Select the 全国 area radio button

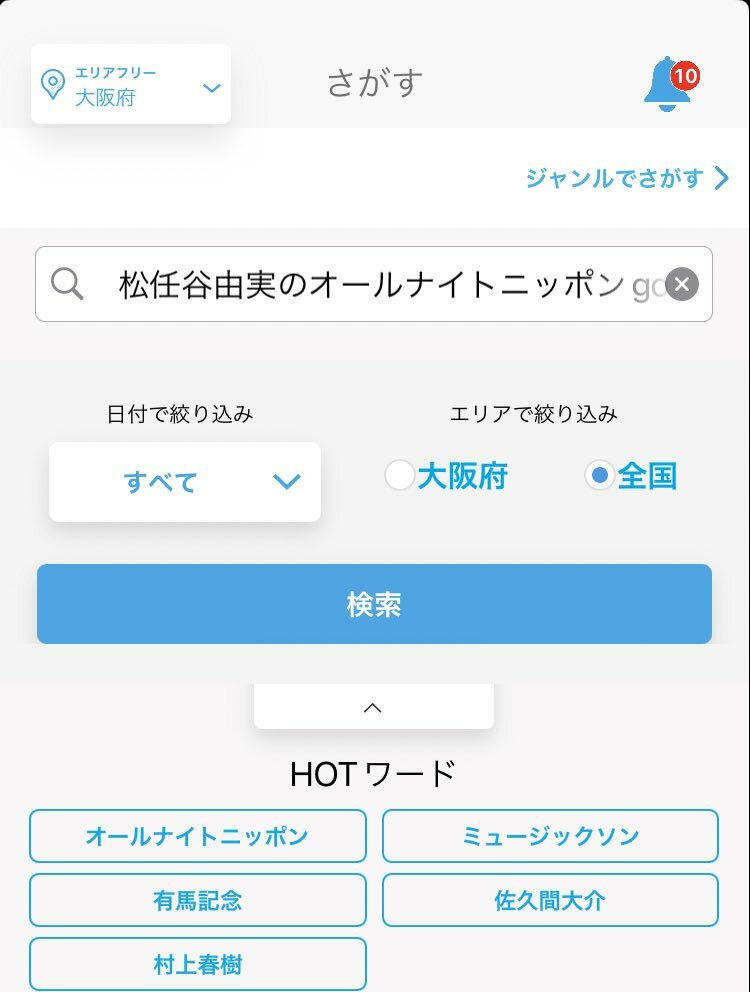click(x=599, y=476)
